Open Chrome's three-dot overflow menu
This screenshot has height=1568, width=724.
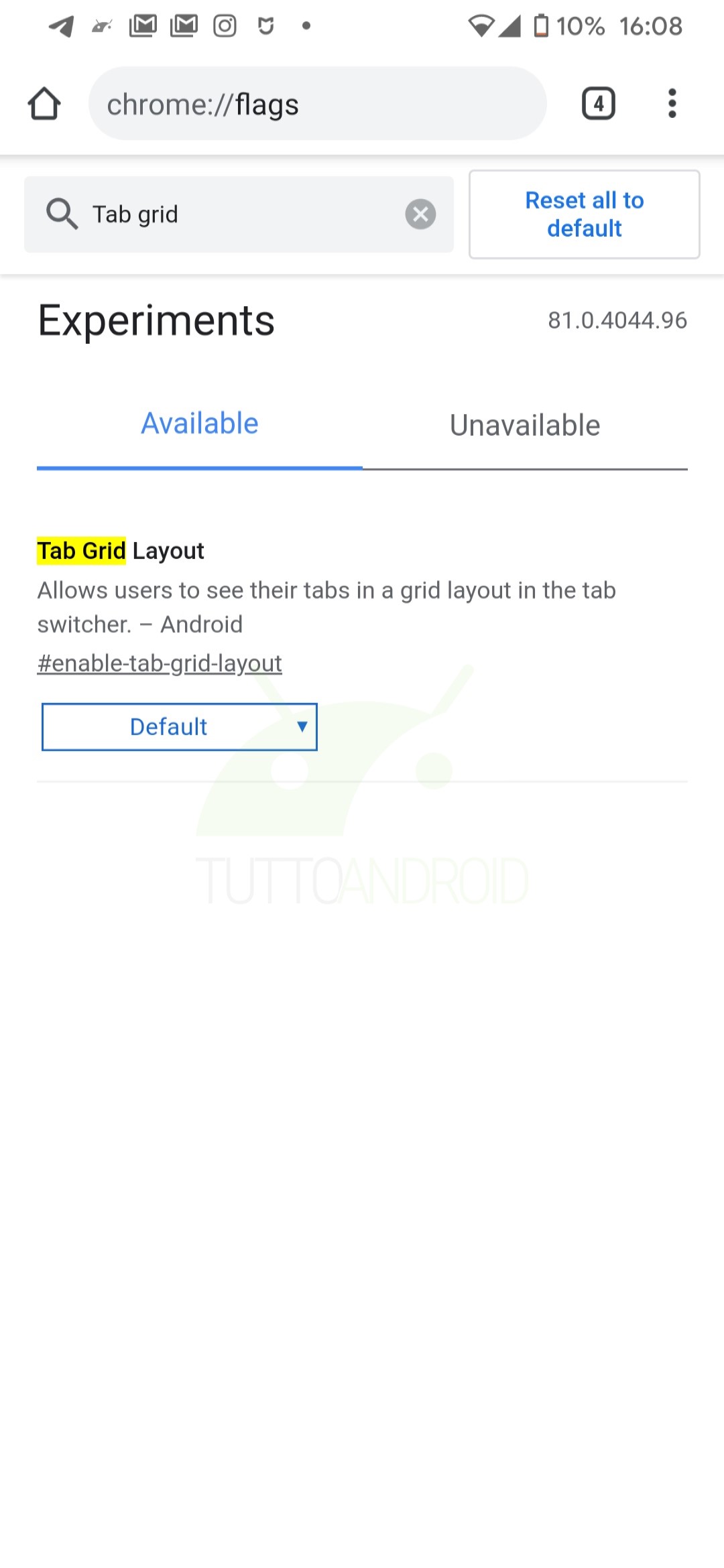672,104
